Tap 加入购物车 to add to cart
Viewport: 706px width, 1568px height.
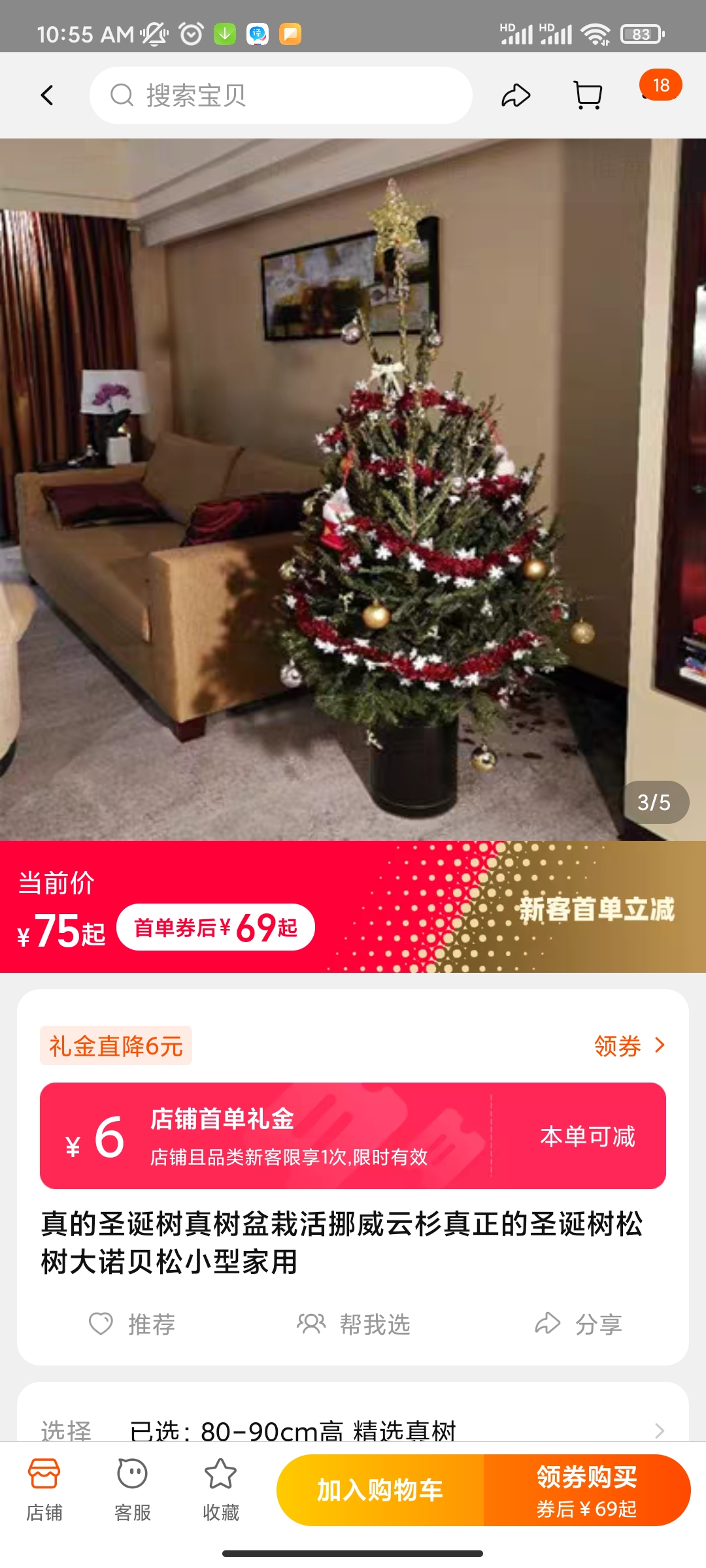tap(380, 1490)
